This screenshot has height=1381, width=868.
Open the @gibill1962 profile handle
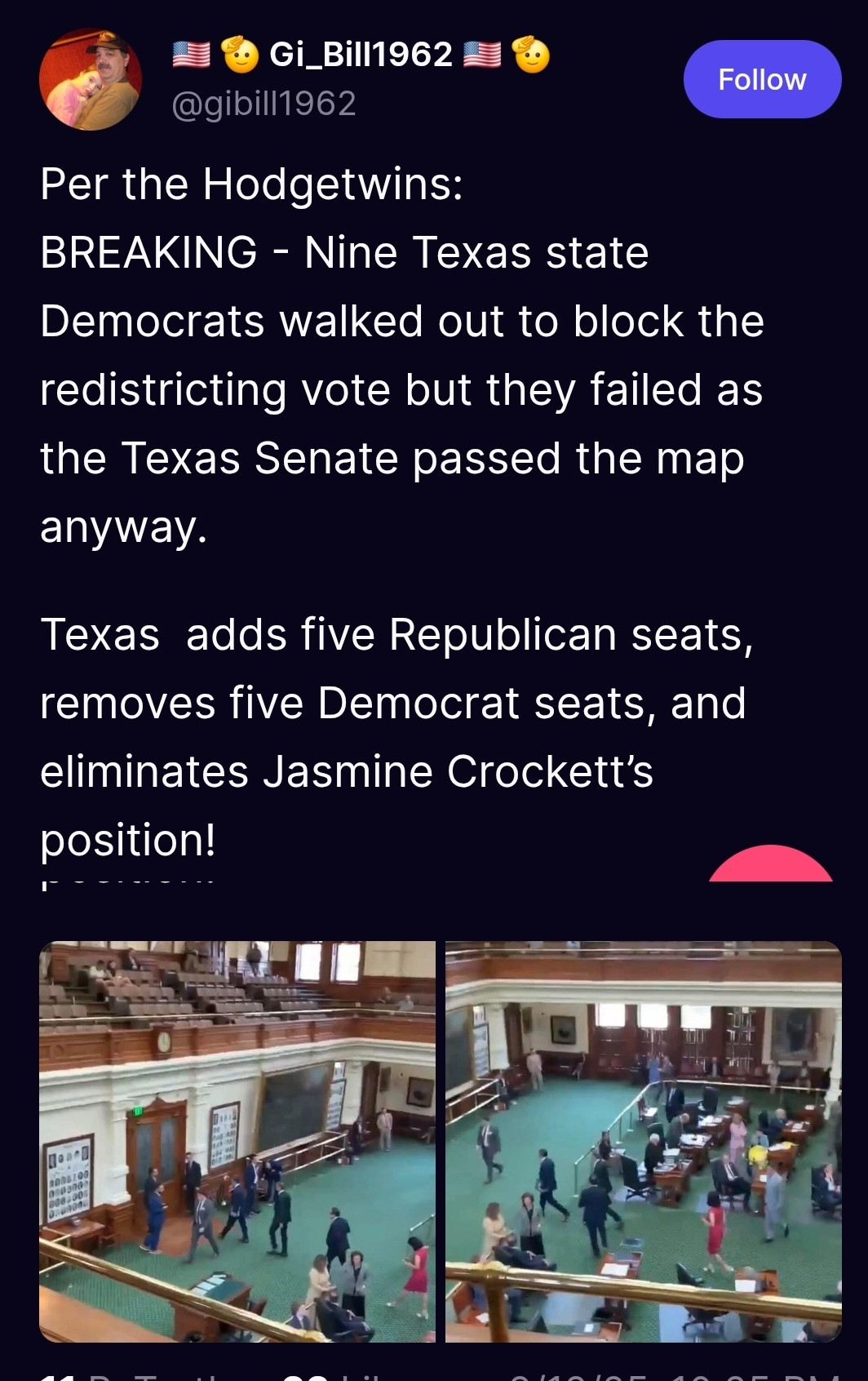[x=263, y=104]
